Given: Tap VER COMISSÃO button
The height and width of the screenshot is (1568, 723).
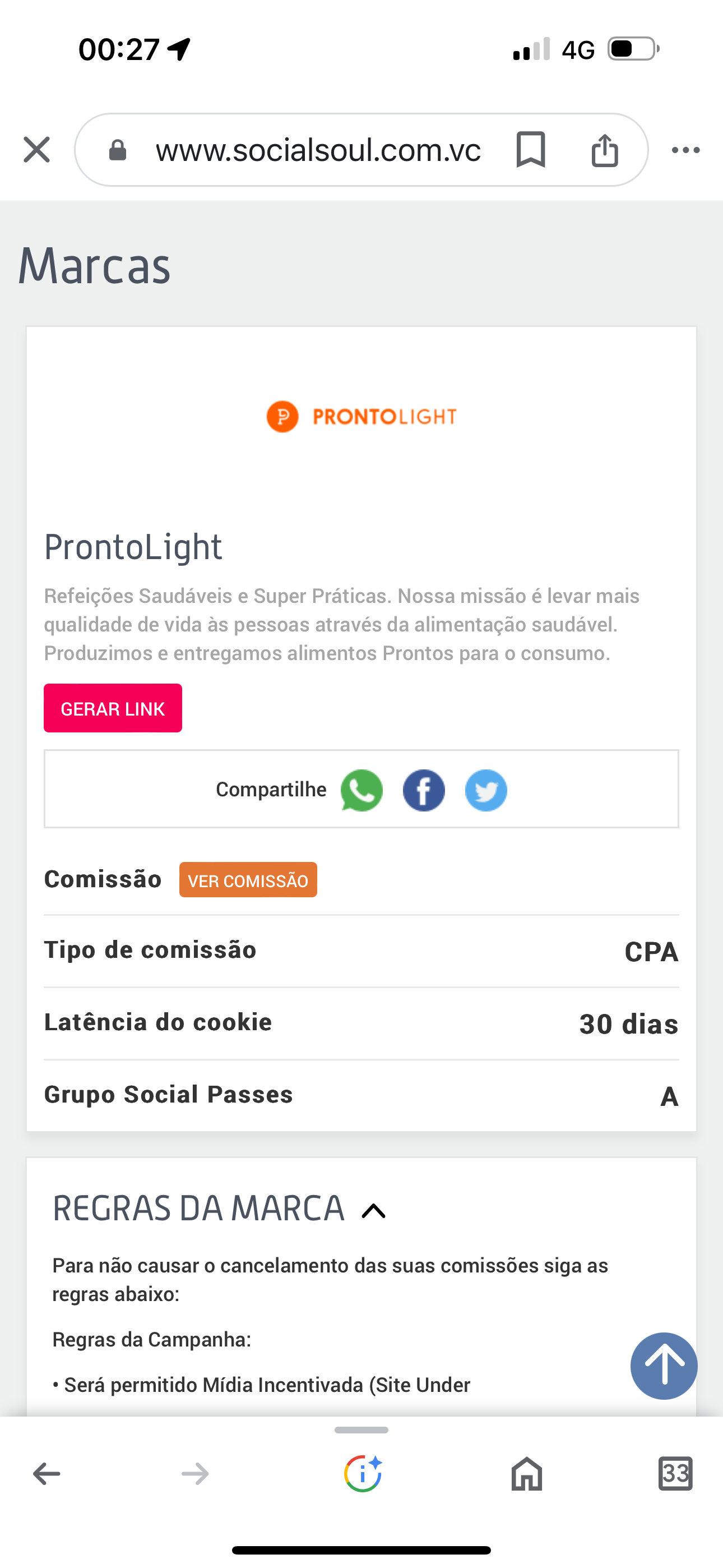Looking at the screenshot, I should click(x=248, y=879).
